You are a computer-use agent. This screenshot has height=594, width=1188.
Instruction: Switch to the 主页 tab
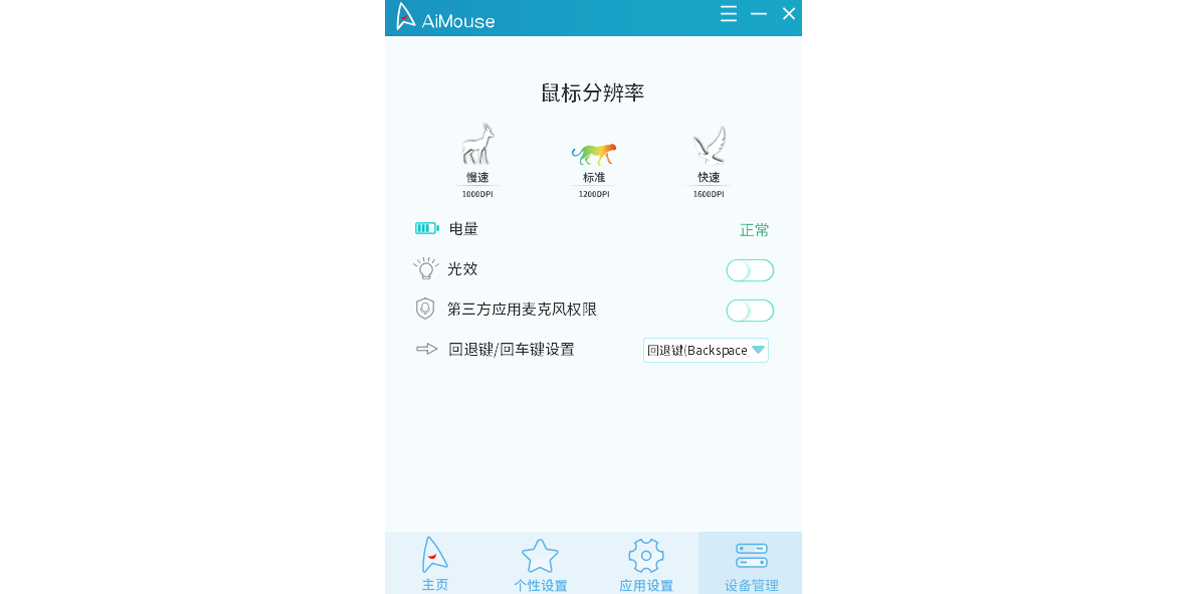coord(435,565)
